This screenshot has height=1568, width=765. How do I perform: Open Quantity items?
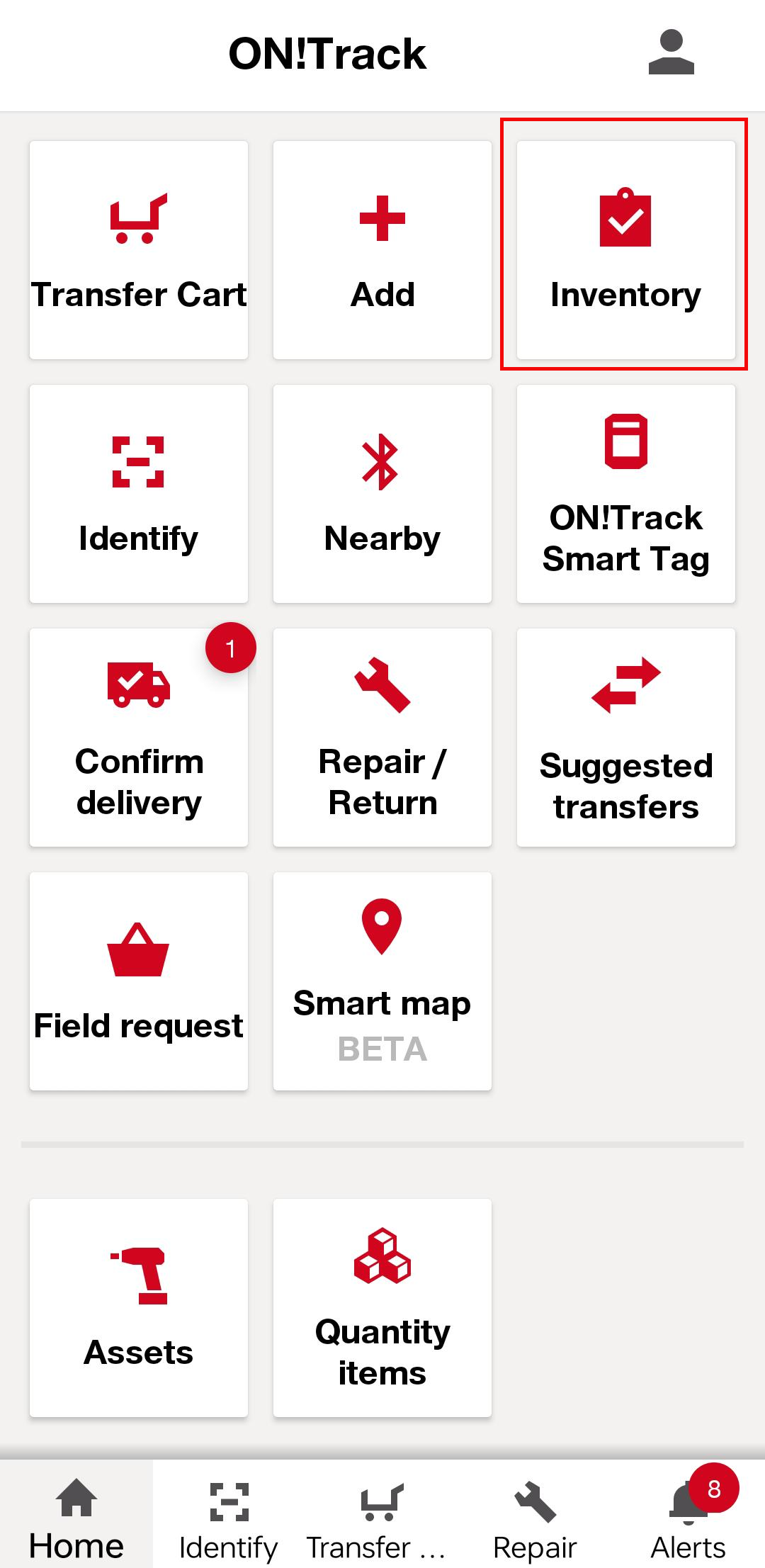pos(382,1307)
